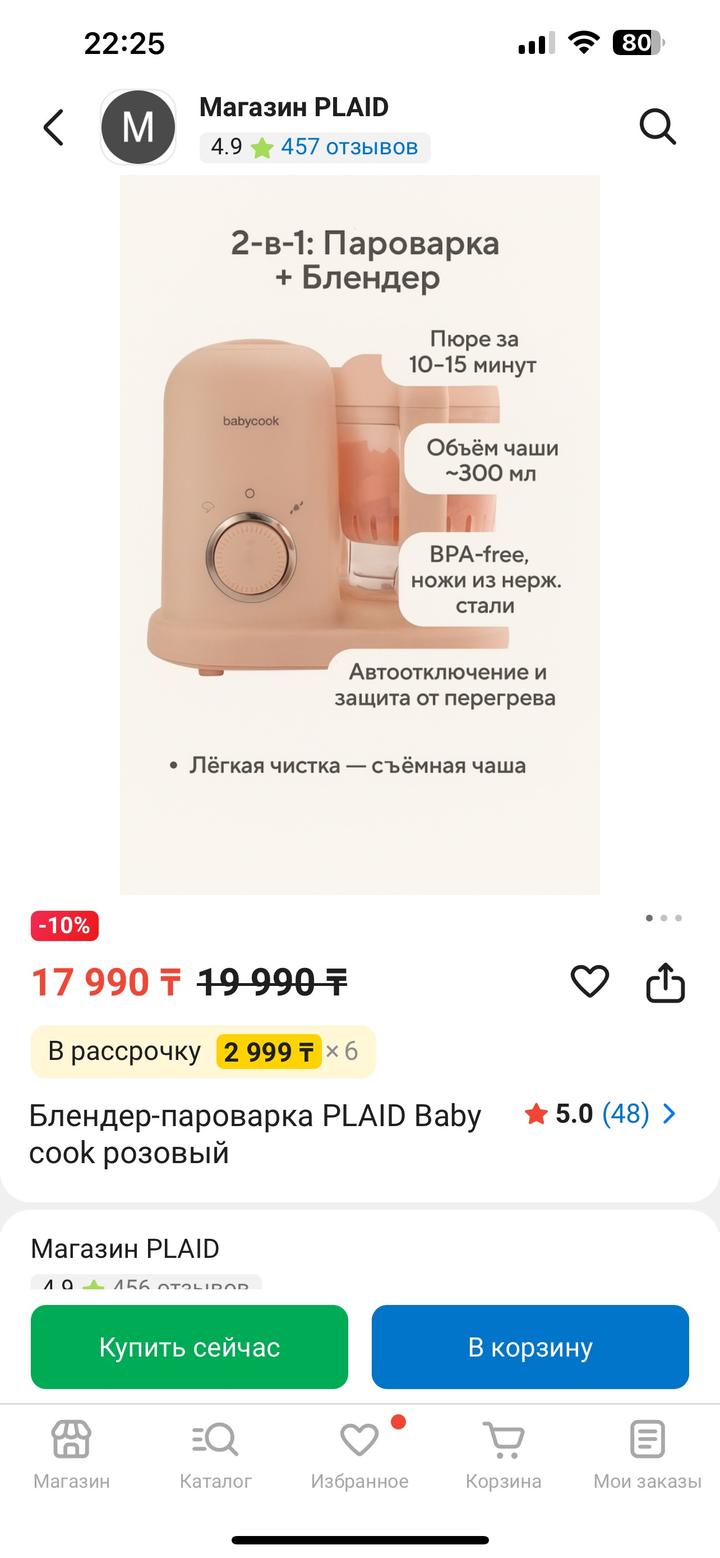Add item В корзину
This screenshot has width=720, height=1558.
tap(530, 1347)
